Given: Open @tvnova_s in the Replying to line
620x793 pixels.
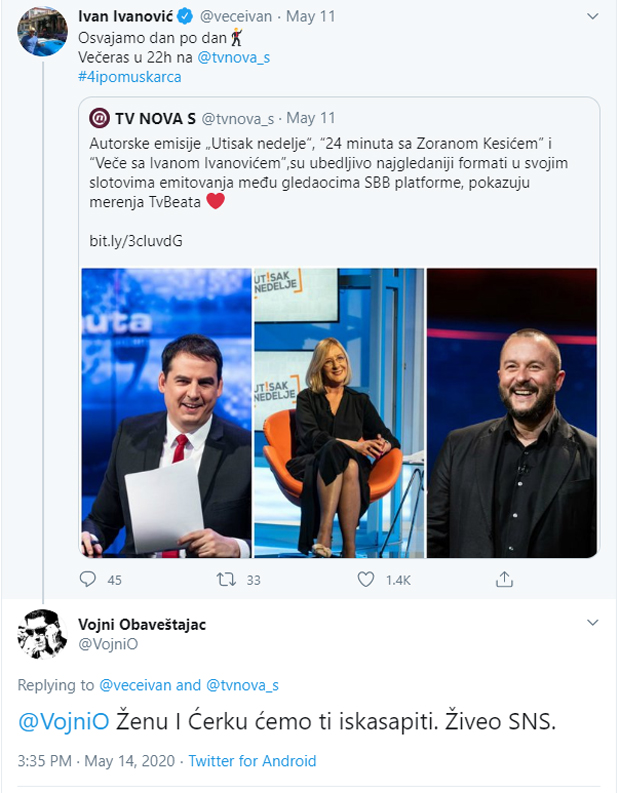Looking at the screenshot, I should (x=241, y=685).
